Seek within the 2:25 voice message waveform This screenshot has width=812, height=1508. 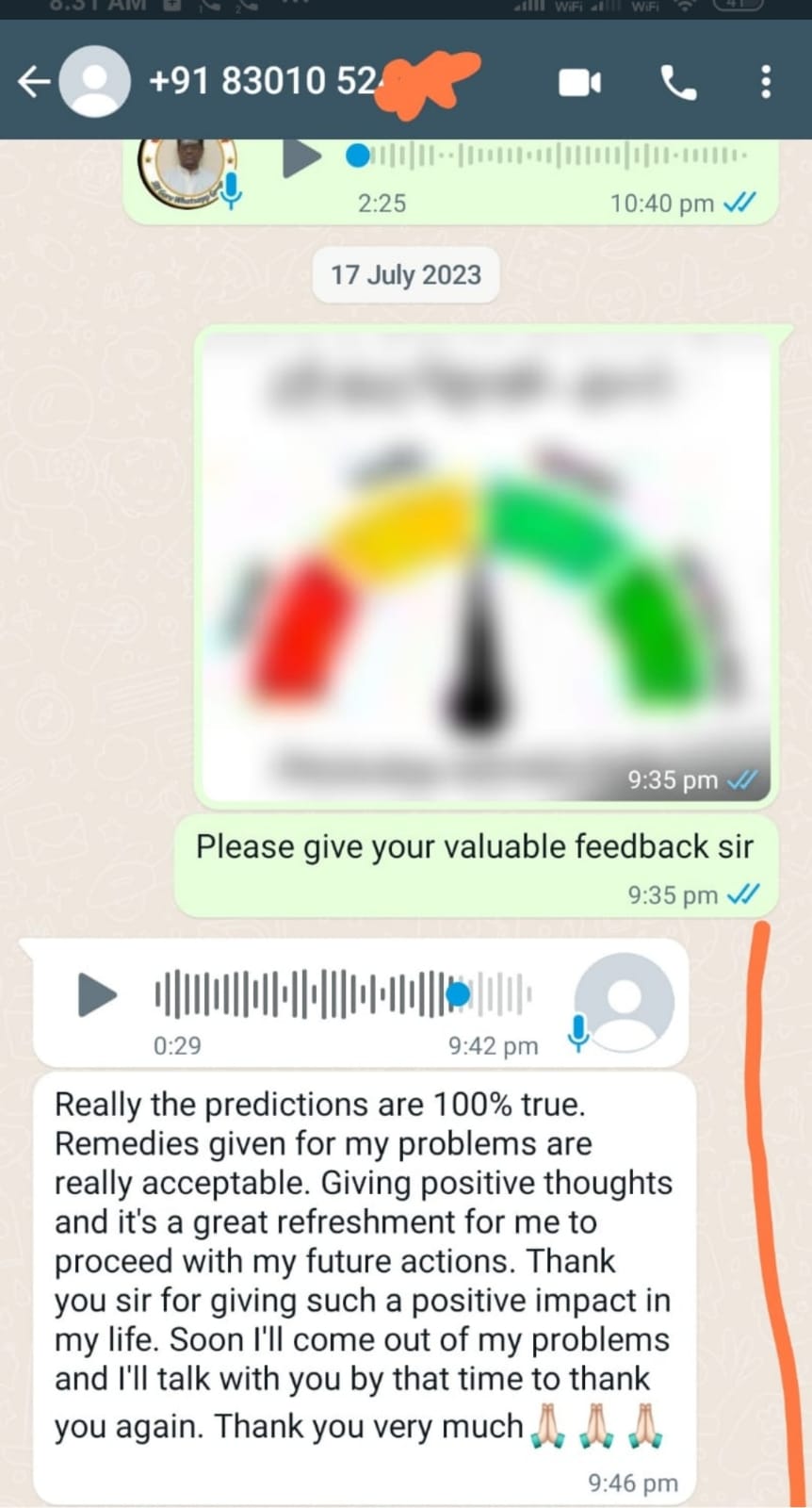tap(546, 156)
